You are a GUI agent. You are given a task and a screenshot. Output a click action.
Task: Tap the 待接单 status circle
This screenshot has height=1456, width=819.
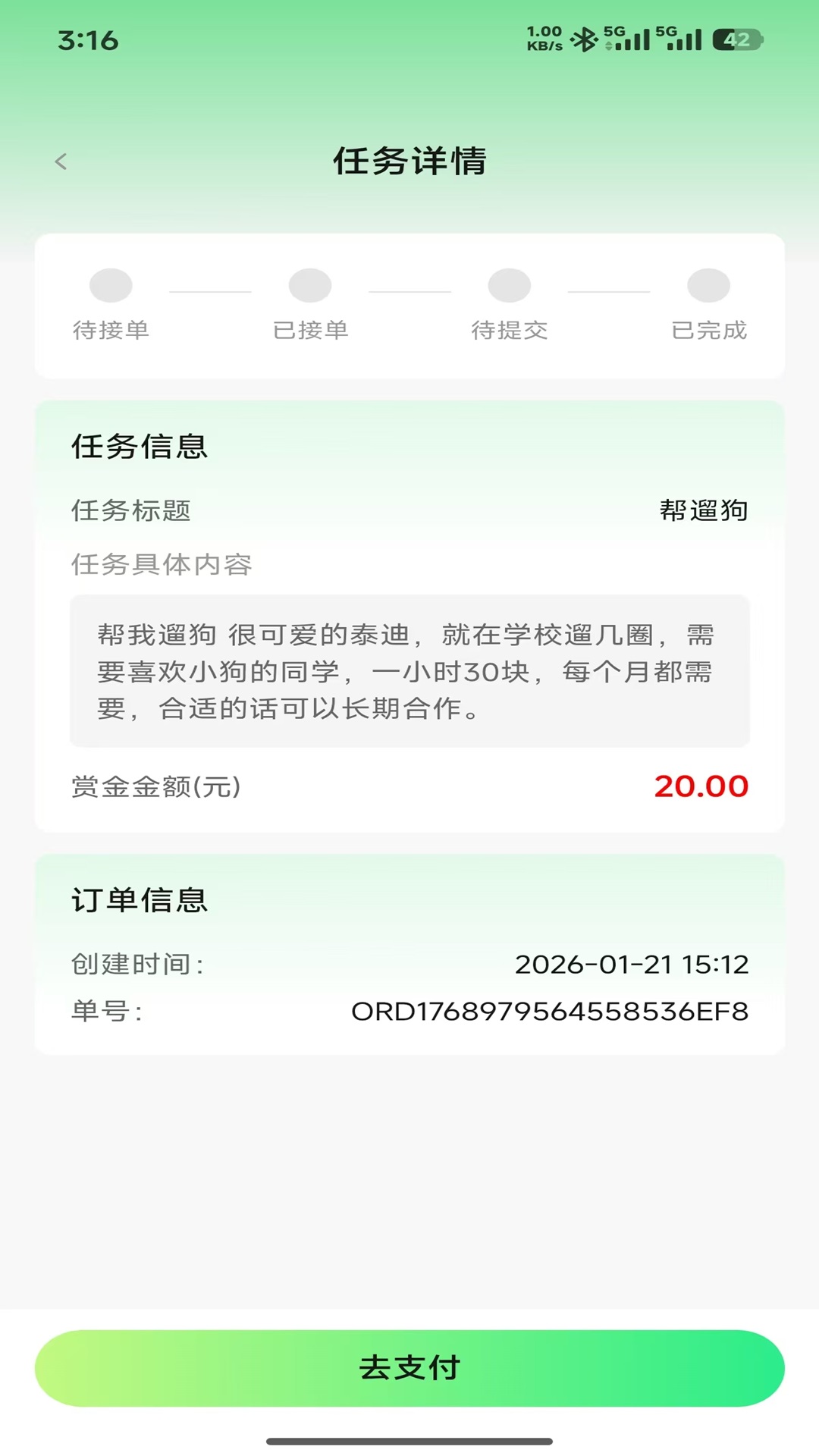pyautogui.click(x=111, y=285)
